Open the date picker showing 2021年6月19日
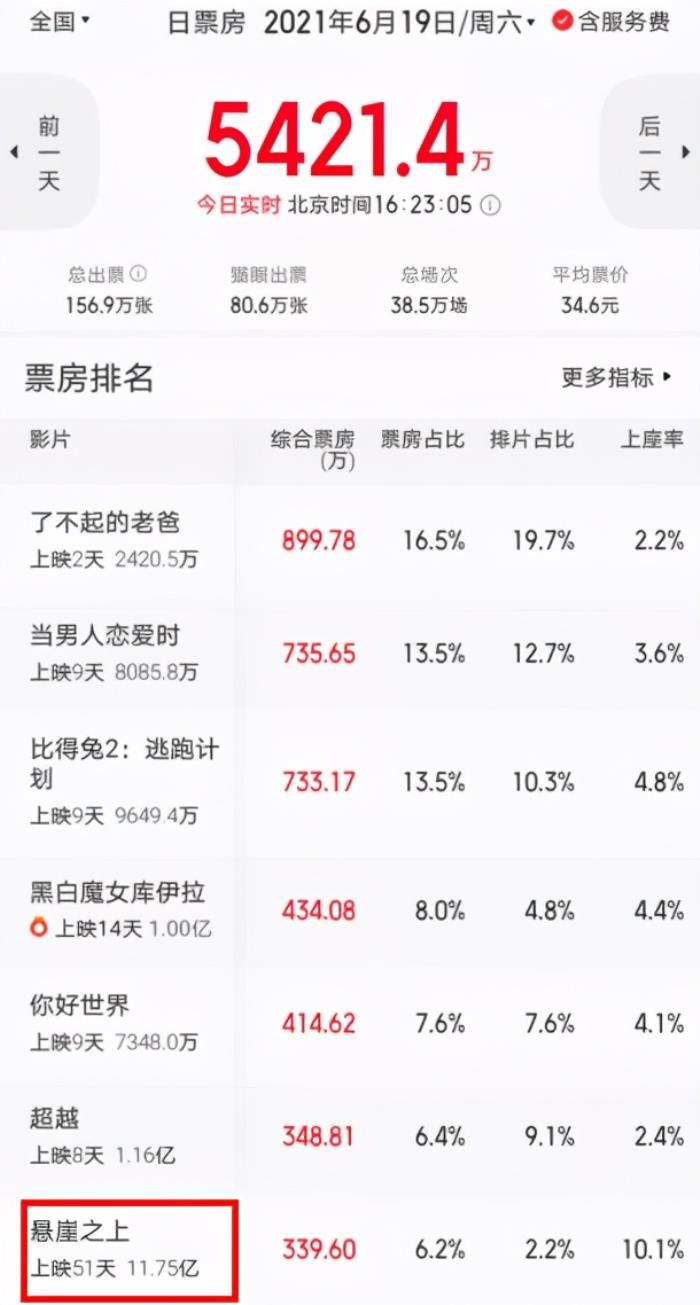Viewport: 700px width, 1305px height. [x=400, y=23]
